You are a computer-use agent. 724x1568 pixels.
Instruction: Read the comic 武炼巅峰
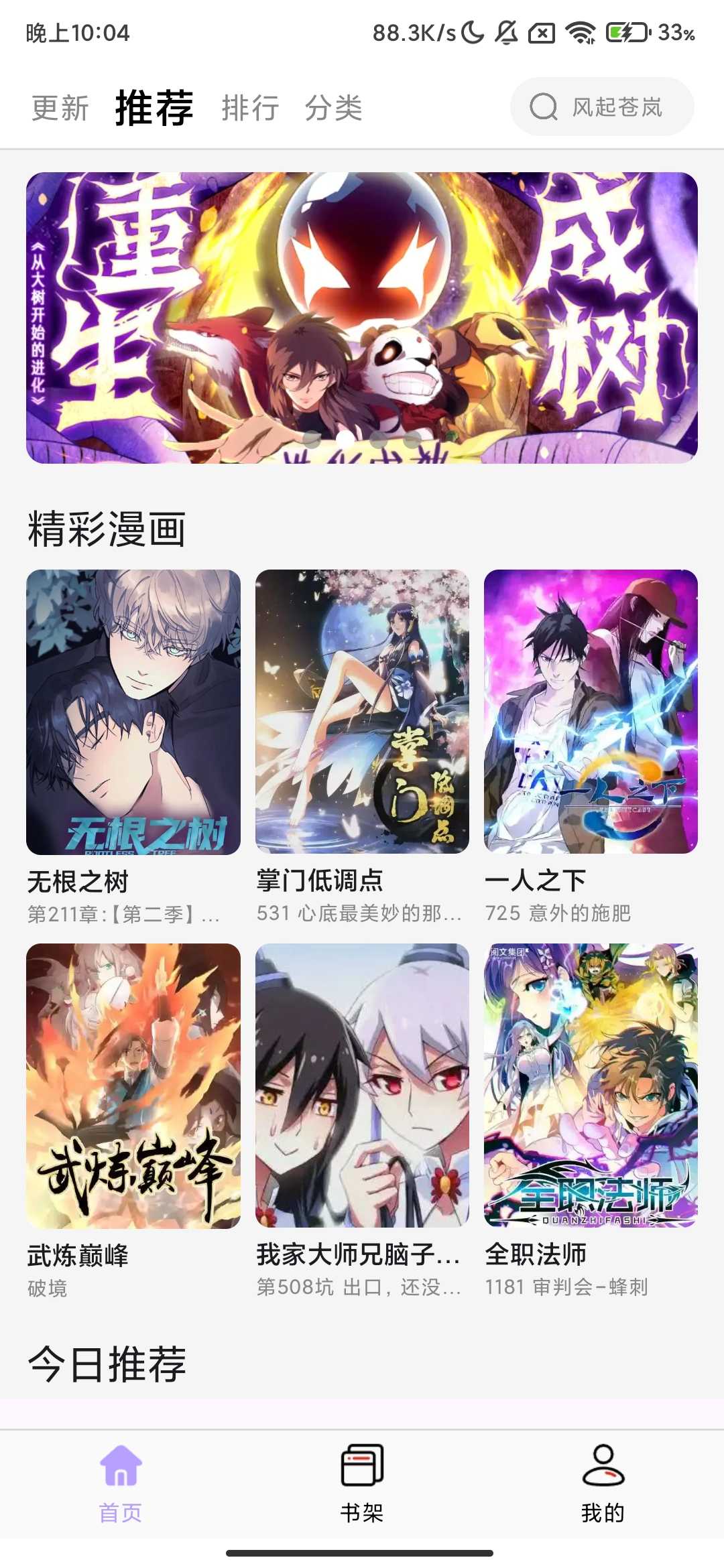pos(133,1086)
